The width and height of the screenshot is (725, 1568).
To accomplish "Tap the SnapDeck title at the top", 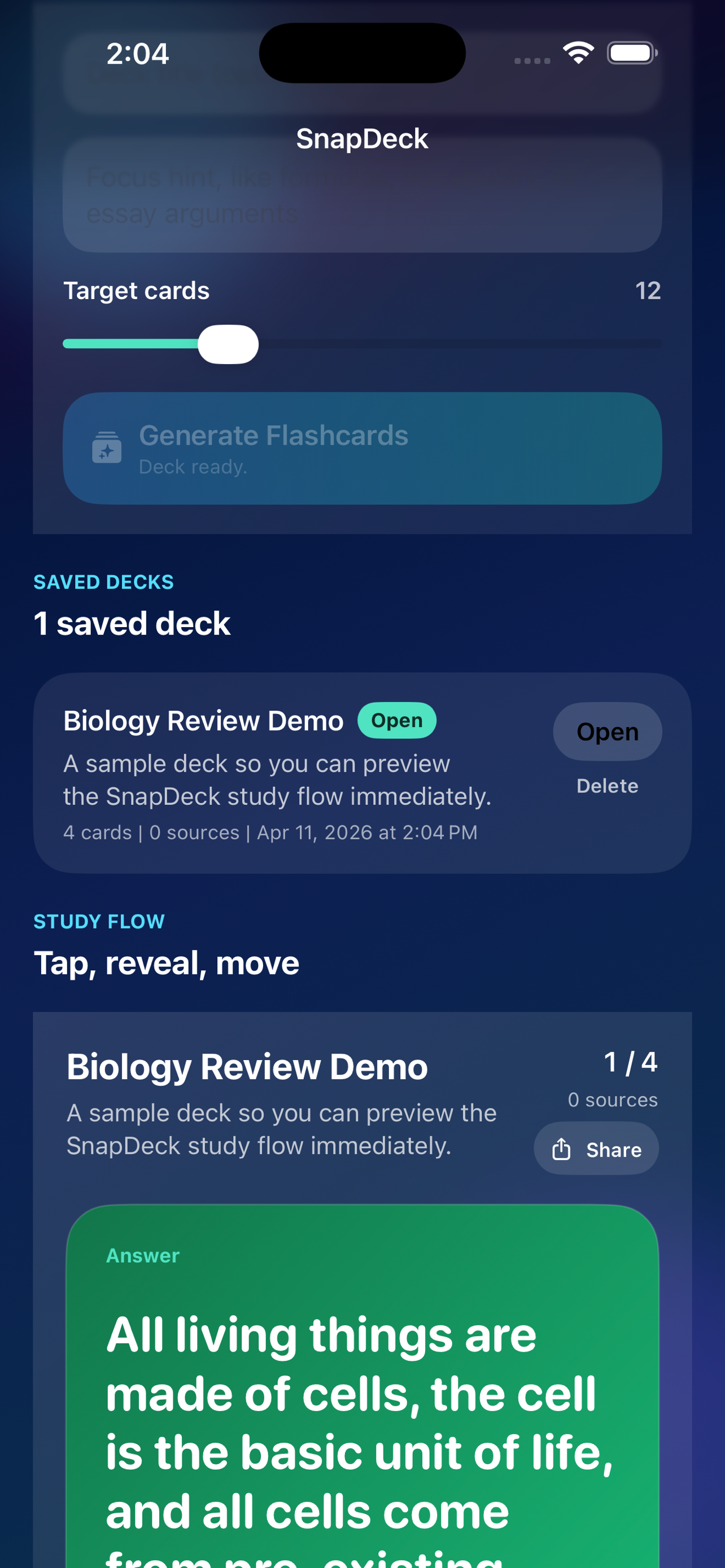I will 362,139.
